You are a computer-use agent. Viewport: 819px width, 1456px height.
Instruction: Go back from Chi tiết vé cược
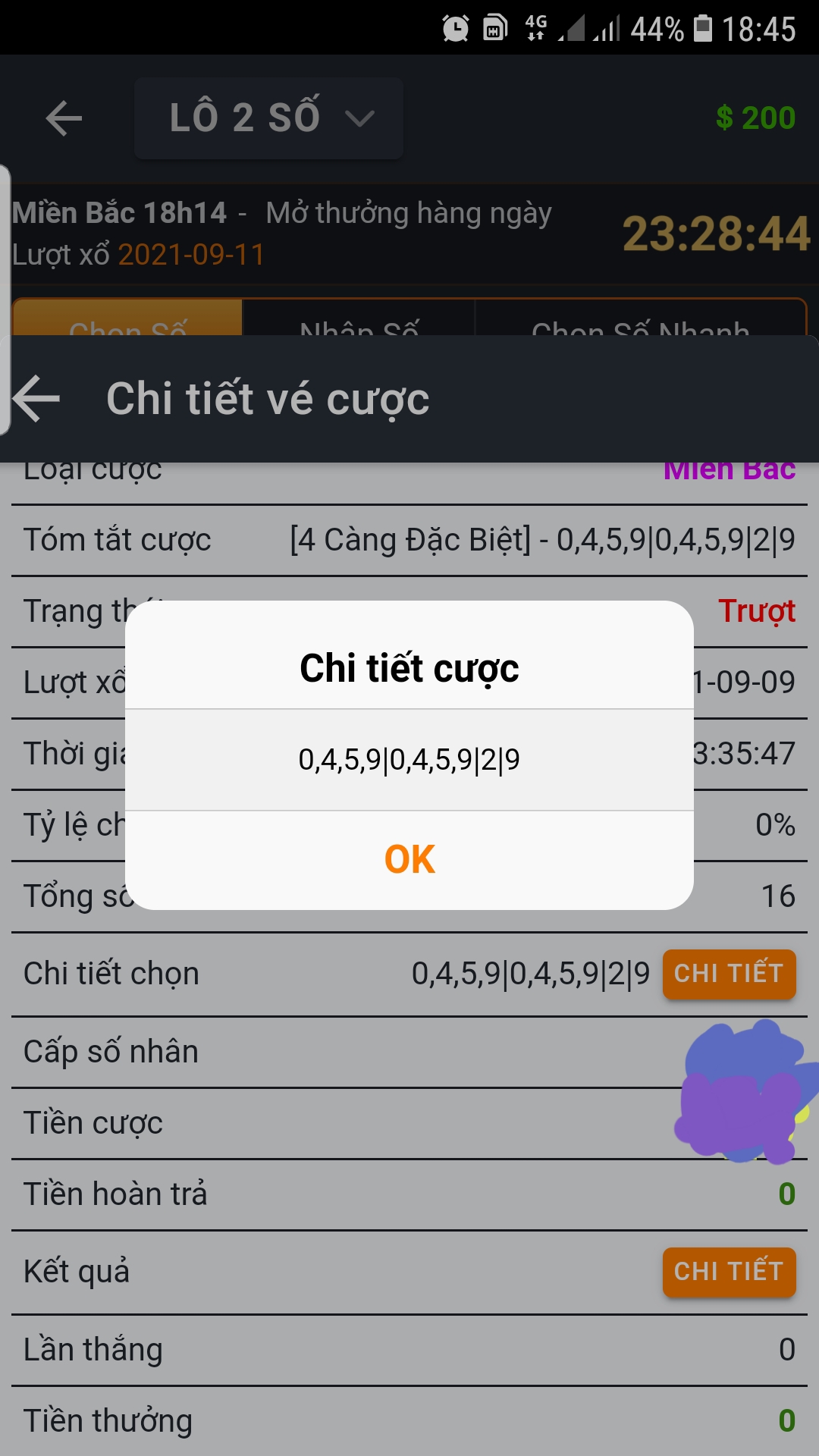click(36, 399)
